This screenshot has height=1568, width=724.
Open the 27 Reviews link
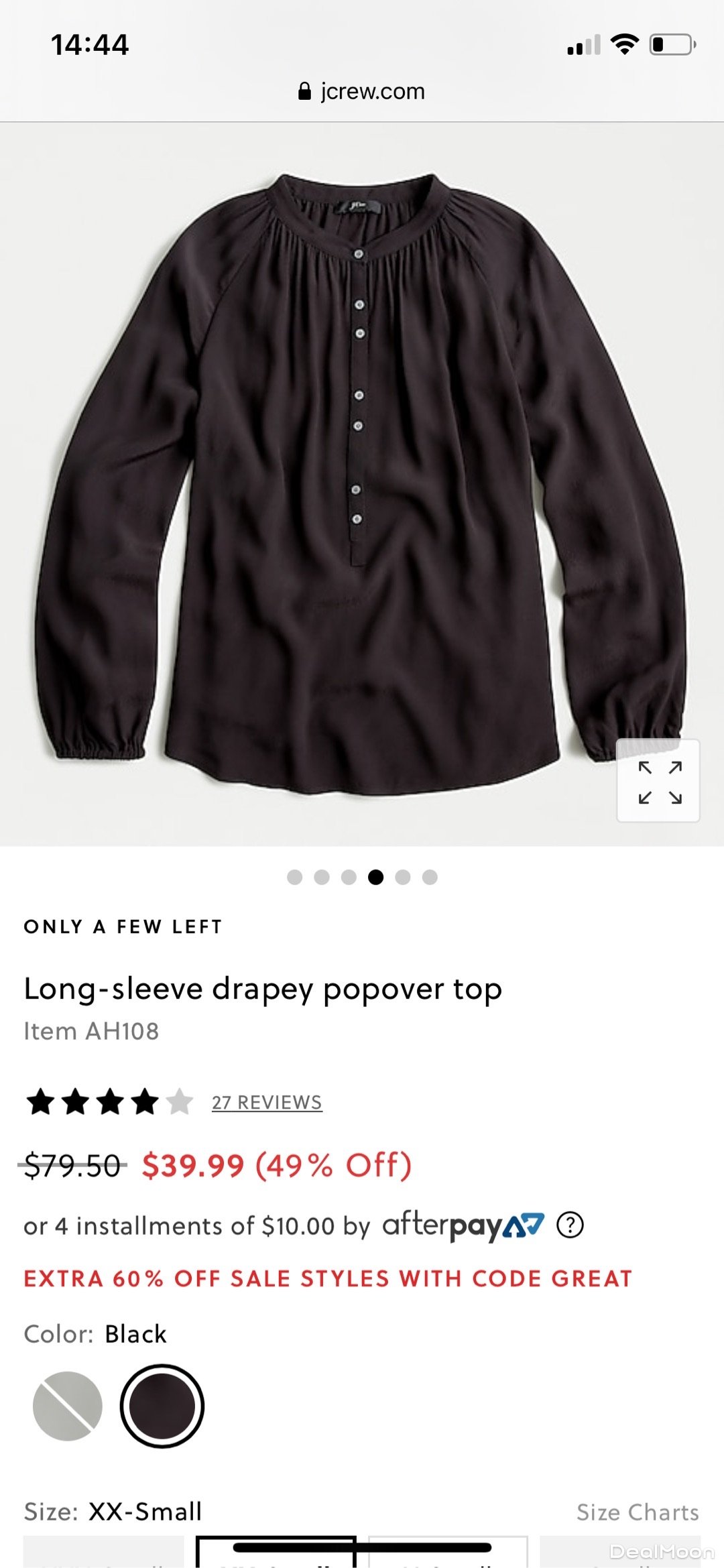267,1103
